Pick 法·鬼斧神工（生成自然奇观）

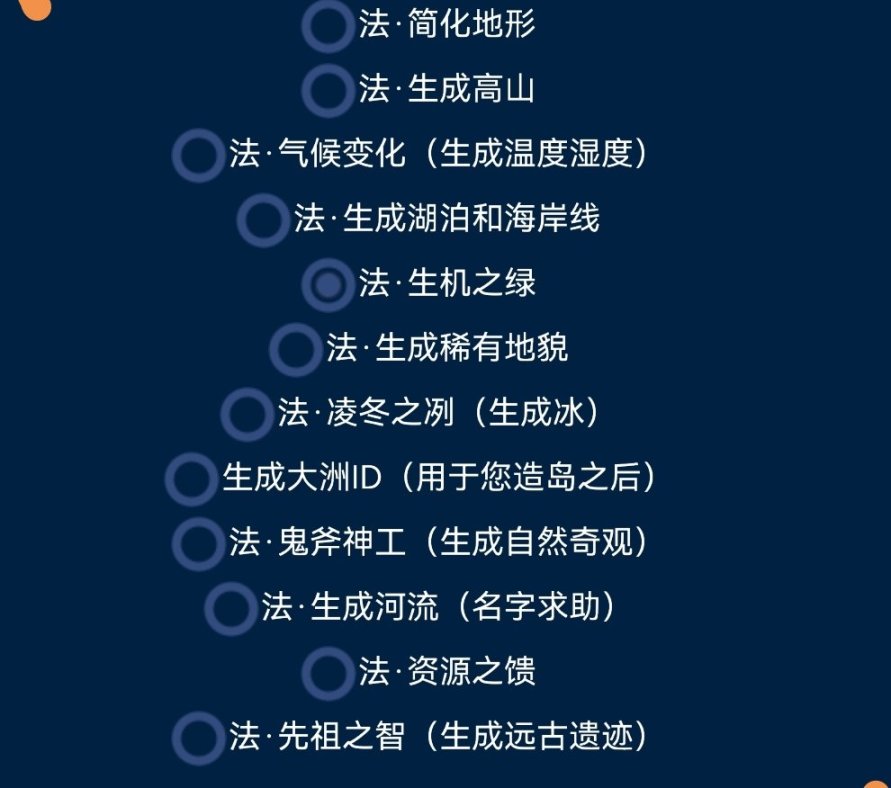198,545
